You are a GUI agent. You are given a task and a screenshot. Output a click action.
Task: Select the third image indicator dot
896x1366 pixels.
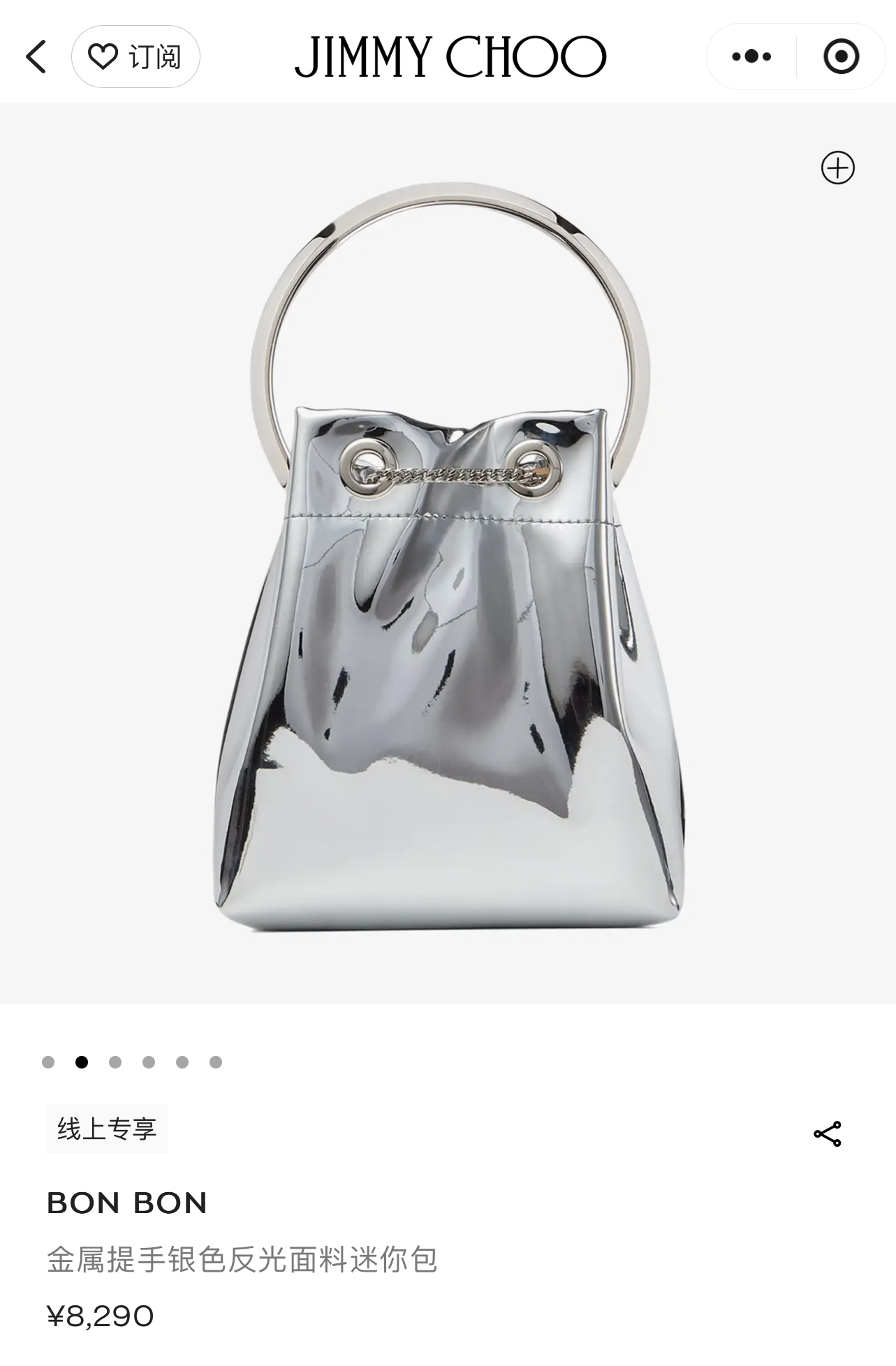[x=115, y=1062]
